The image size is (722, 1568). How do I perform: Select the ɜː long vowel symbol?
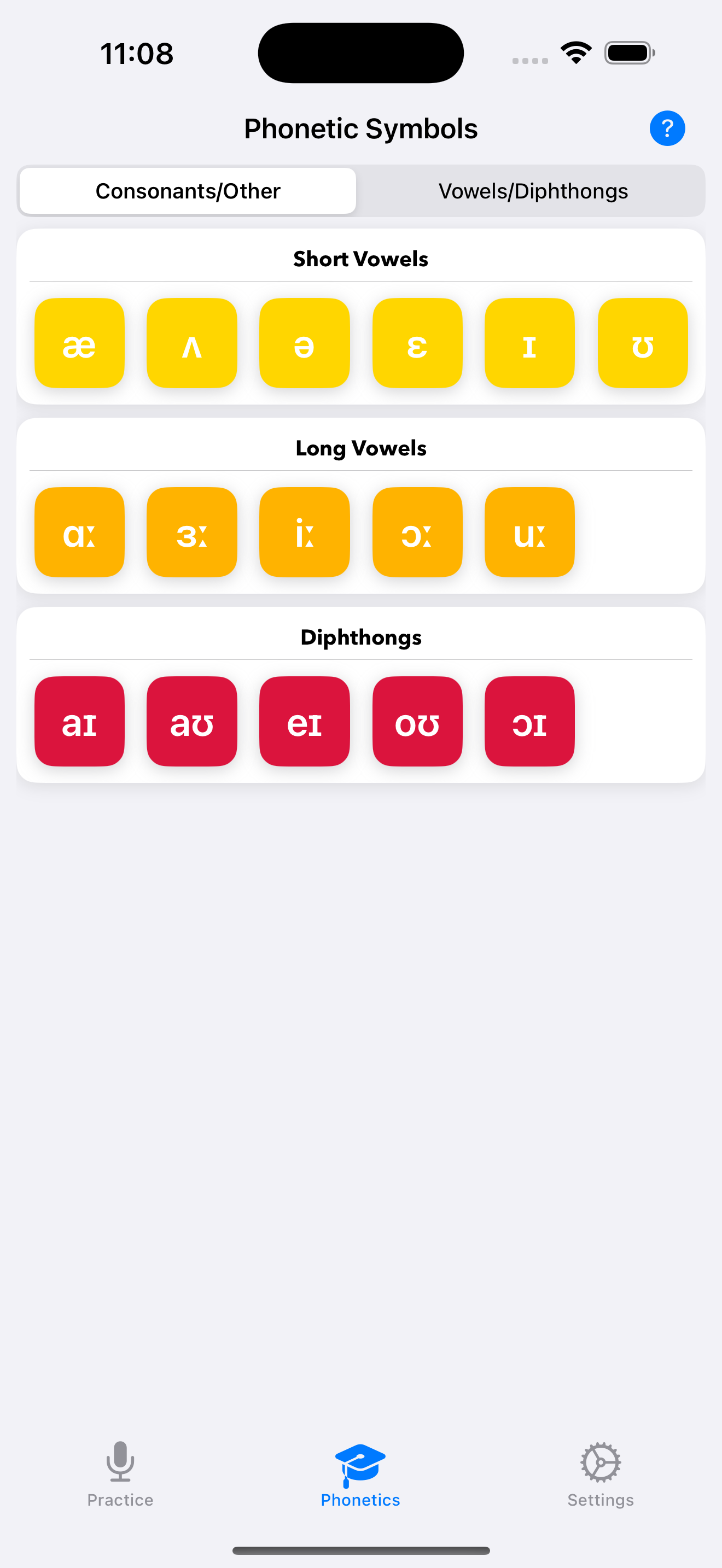point(192,533)
